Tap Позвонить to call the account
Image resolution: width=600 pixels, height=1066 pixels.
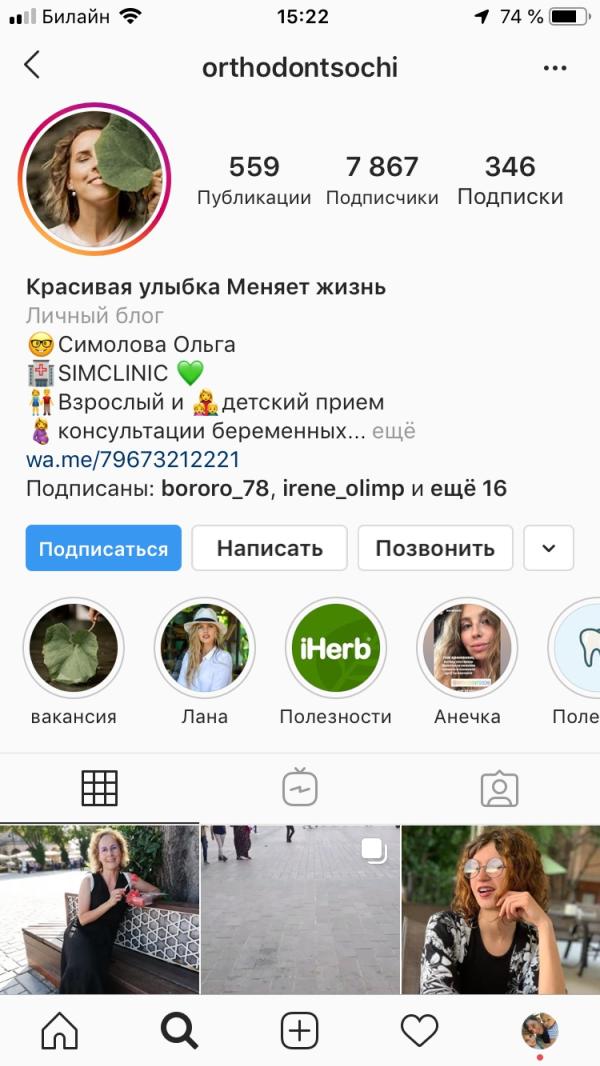[x=435, y=548]
